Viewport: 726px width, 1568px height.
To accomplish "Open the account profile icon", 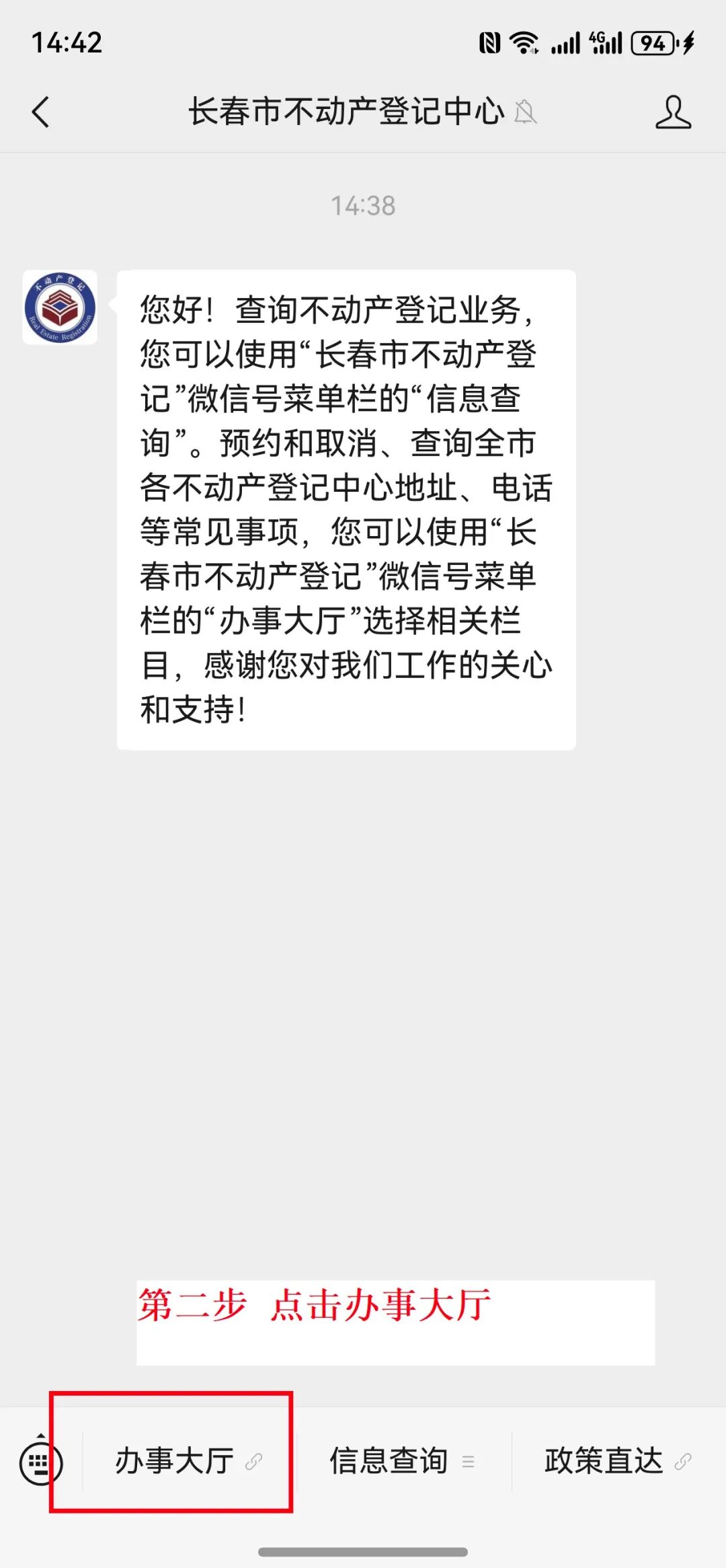I will (x=673, y=112).
